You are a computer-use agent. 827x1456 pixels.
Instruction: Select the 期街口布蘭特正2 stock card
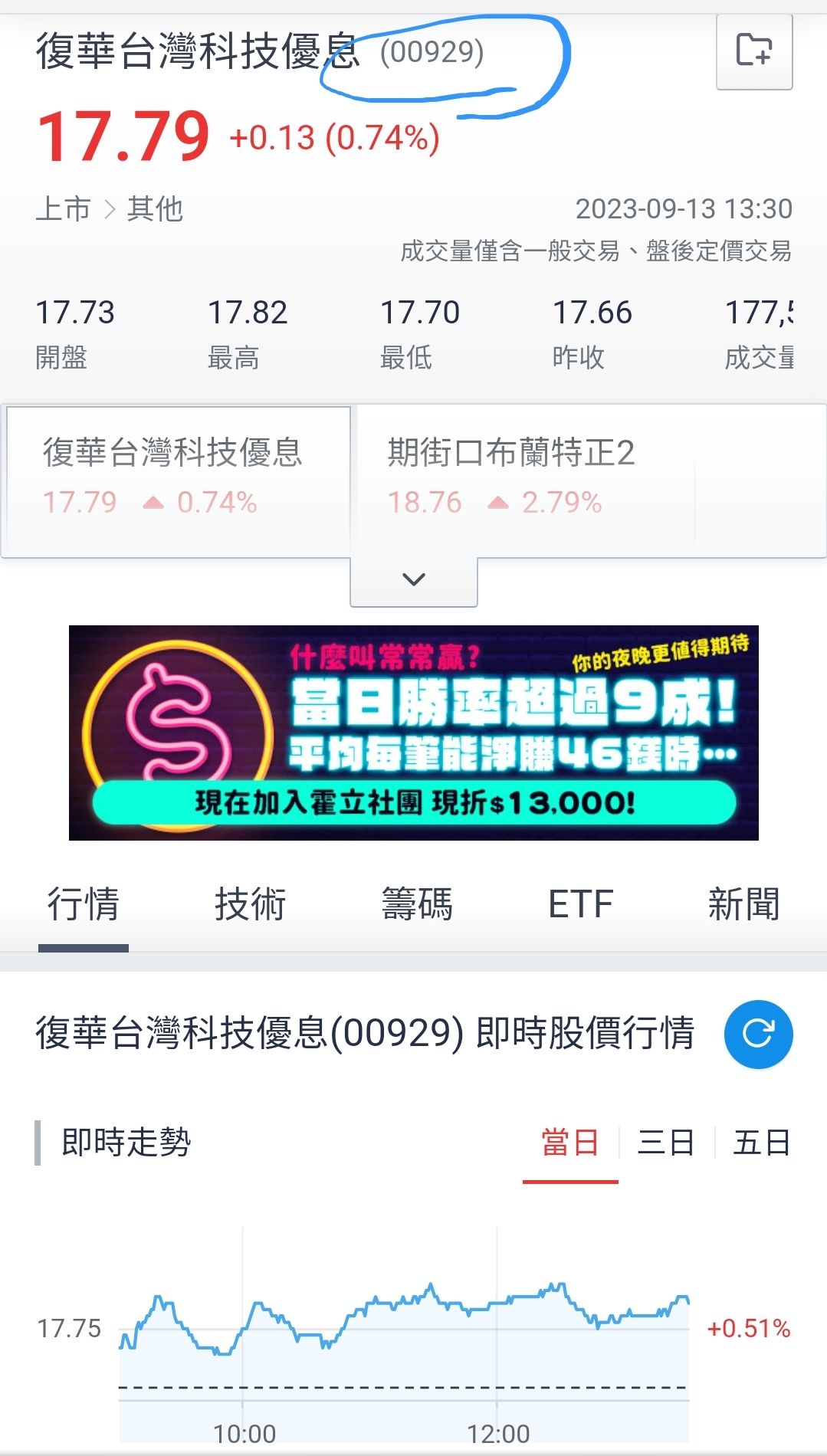pyautogui.click(x=523, y=475)
